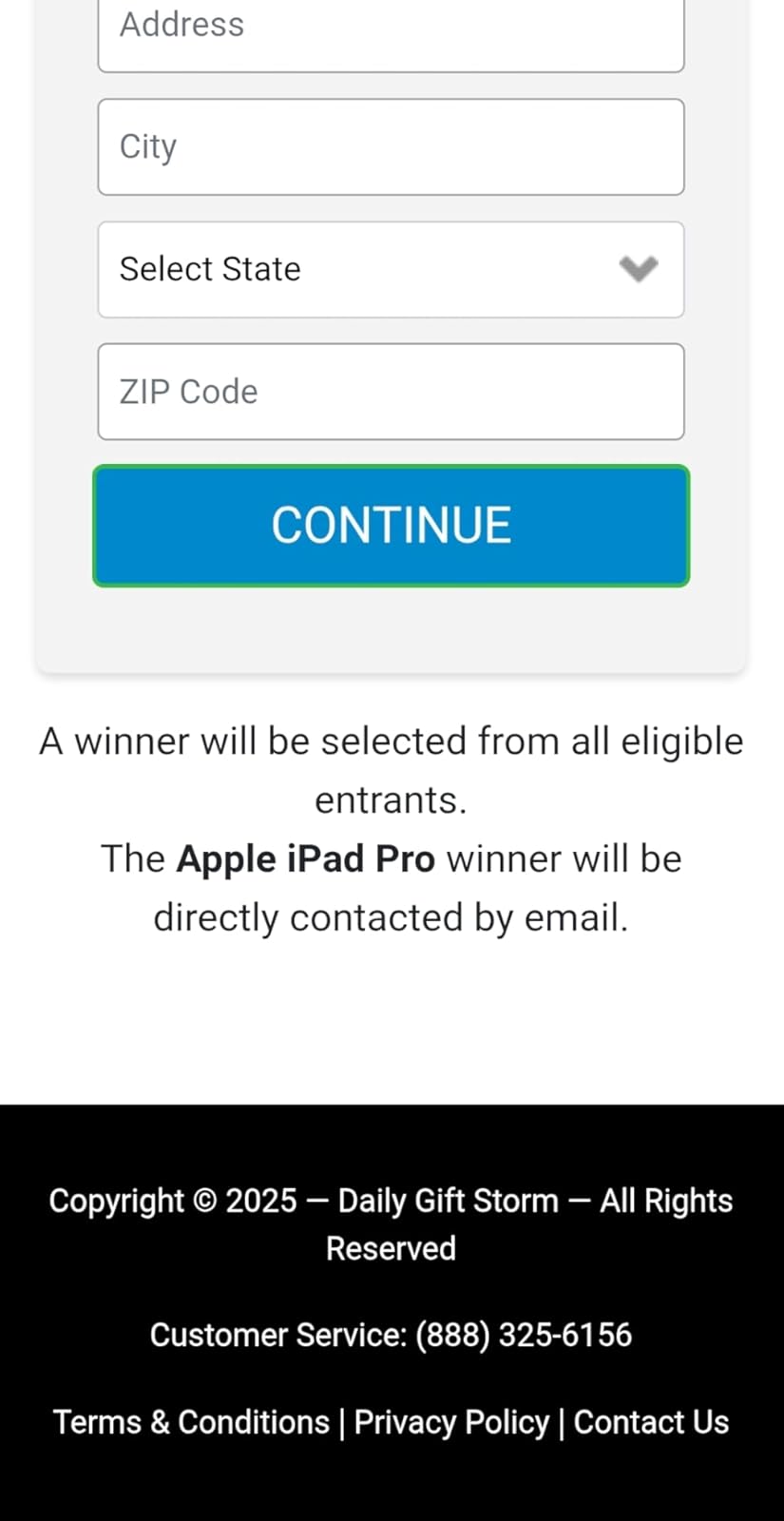Expand the Select State dropdown

391,270
